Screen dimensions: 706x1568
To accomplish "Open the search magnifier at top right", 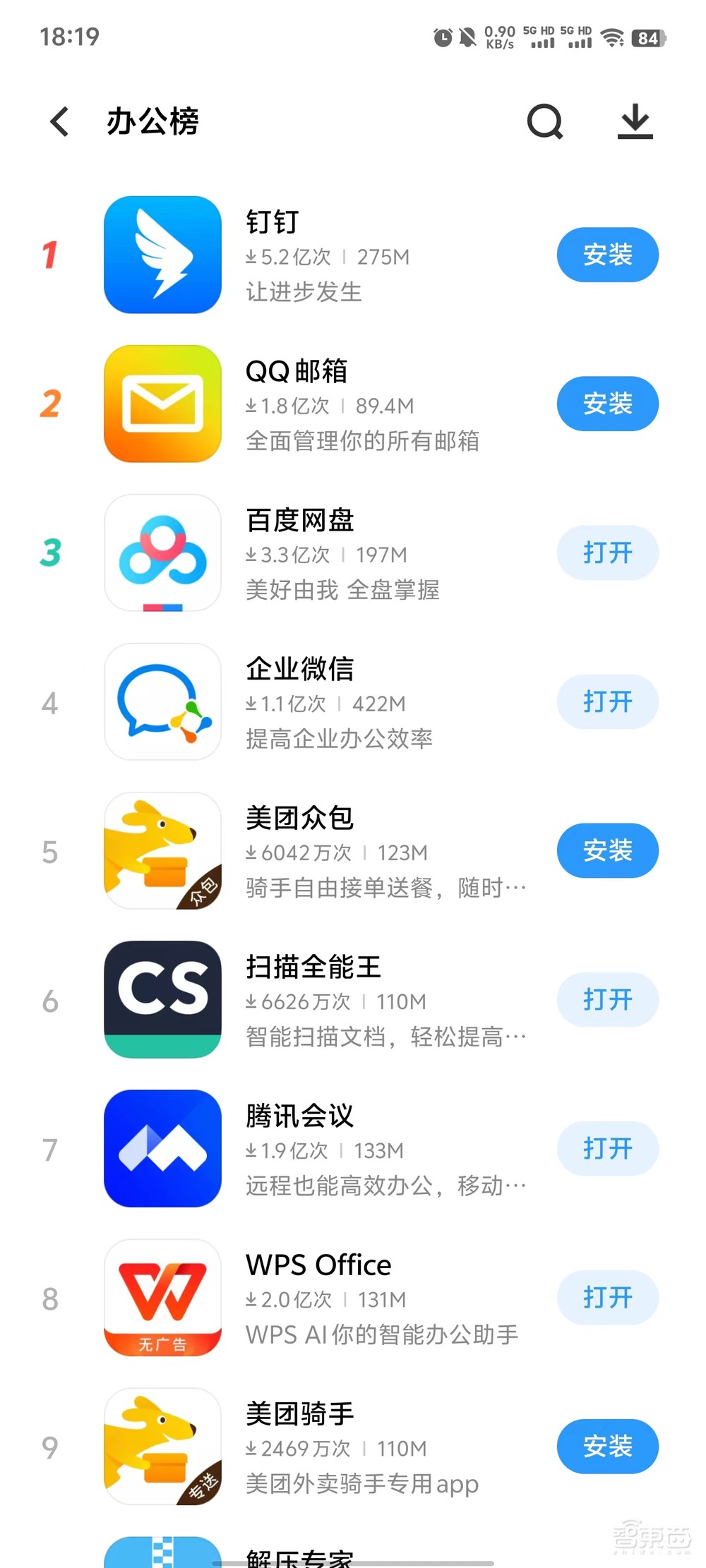I will pyautogui.click(x=544, y=122).
